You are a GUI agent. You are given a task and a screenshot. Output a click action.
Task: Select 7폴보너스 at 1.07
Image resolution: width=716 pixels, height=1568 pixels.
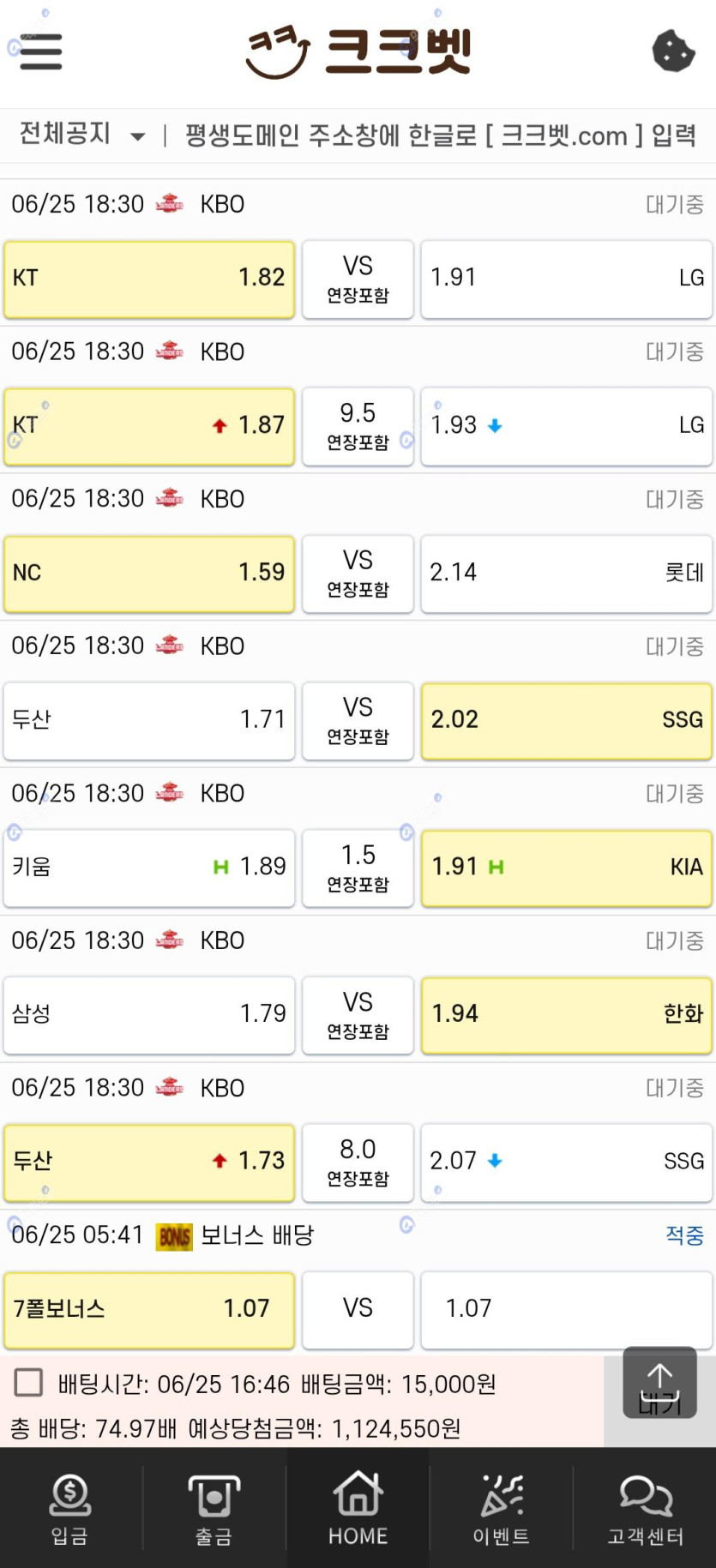point(149,1310)
